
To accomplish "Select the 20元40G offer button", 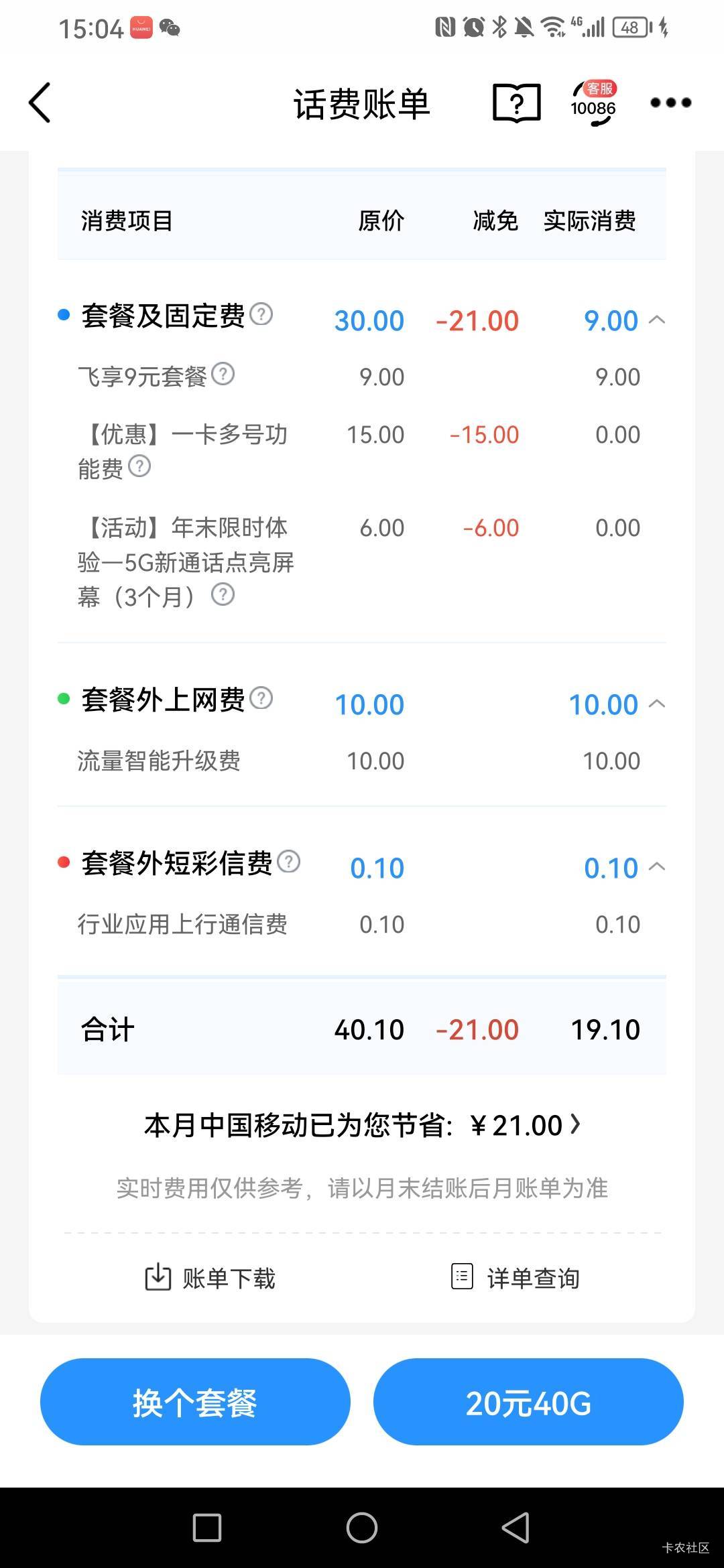I will click(528, 1402).
